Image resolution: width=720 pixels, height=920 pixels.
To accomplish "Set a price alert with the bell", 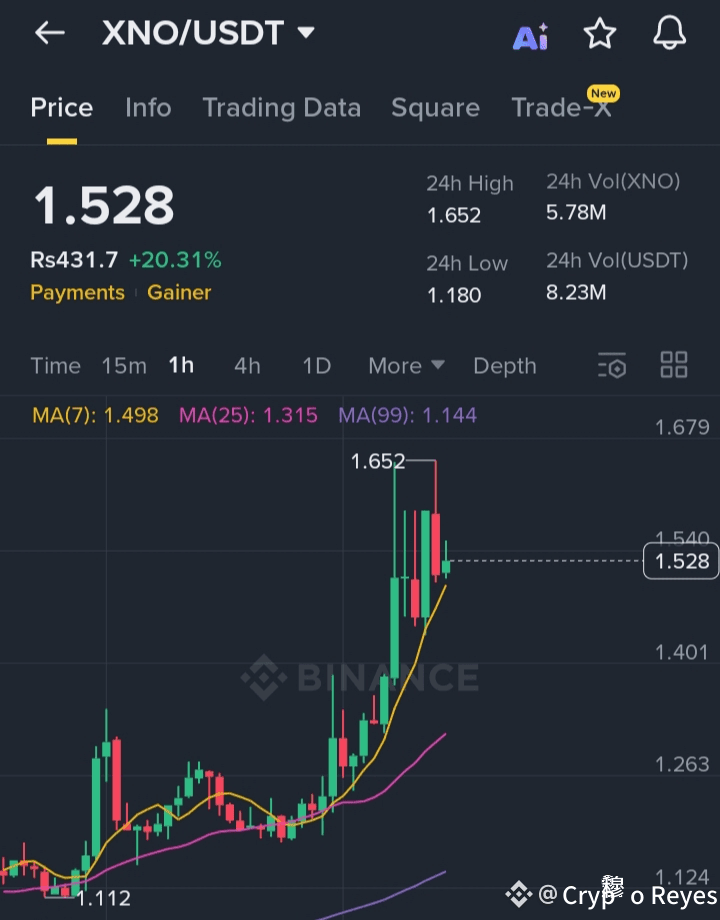I will click(669, 34).
